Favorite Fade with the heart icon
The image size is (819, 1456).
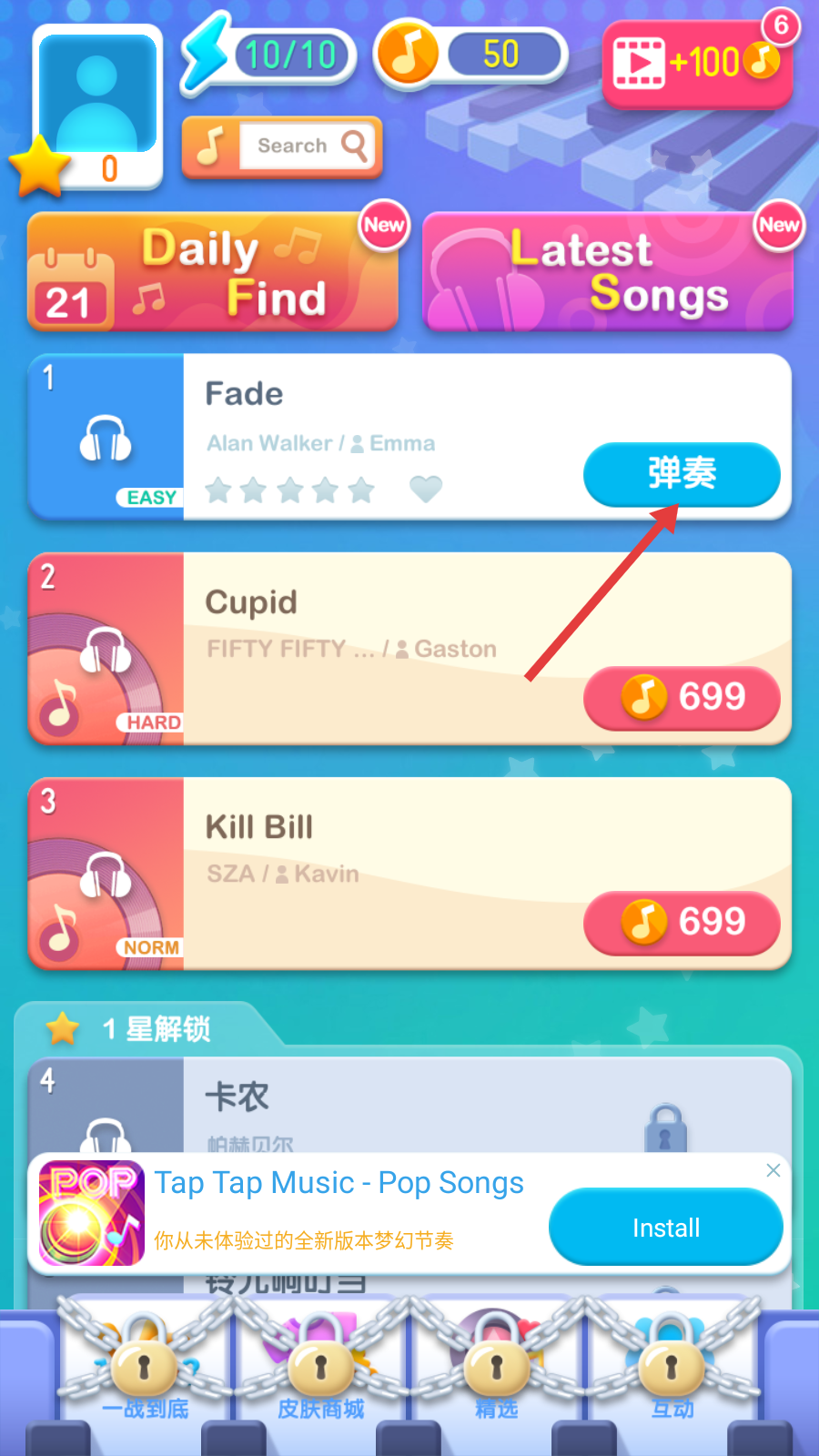tap(425, 490)
